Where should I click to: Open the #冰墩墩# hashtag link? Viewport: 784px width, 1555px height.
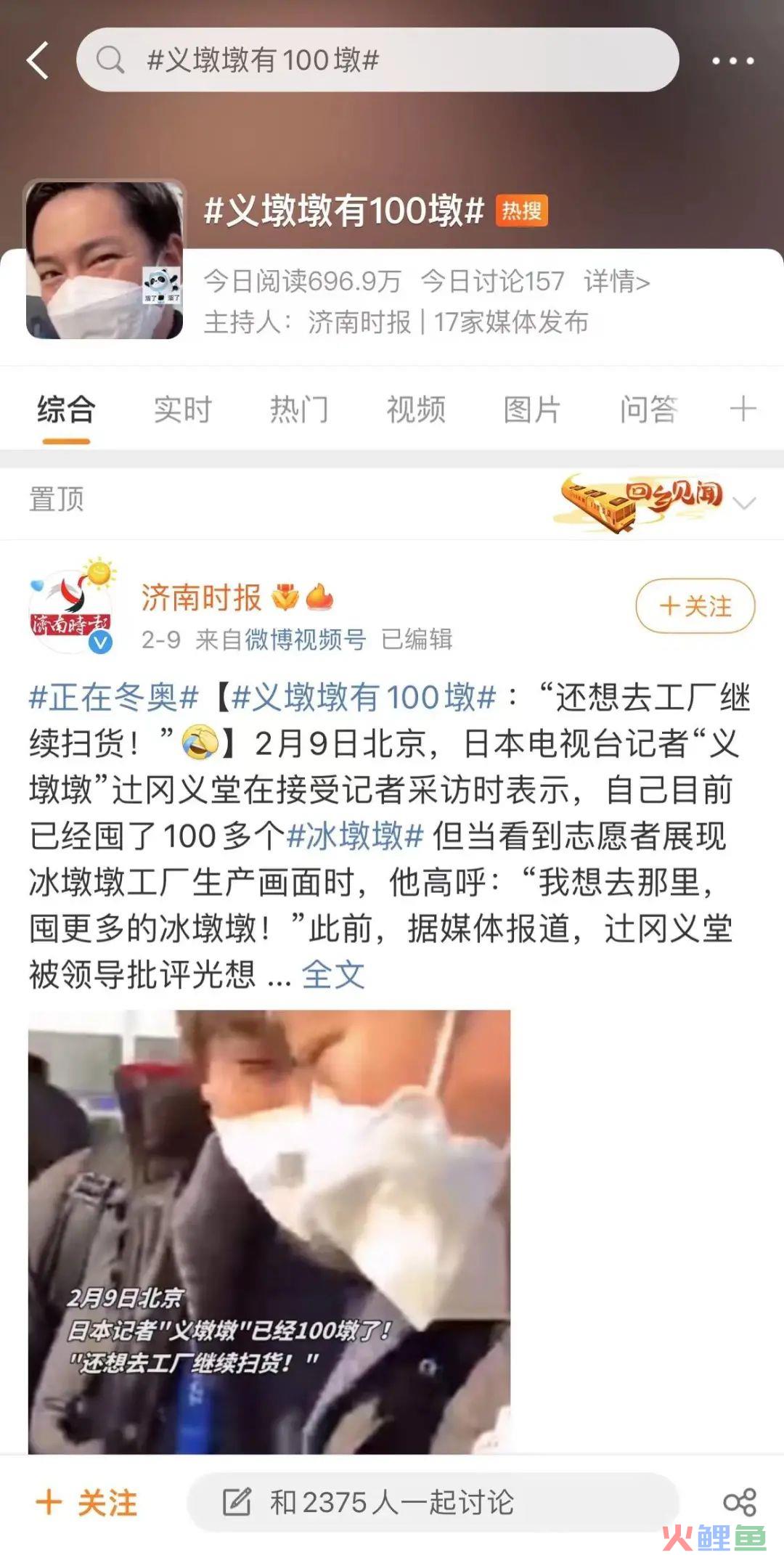[355, 836]
